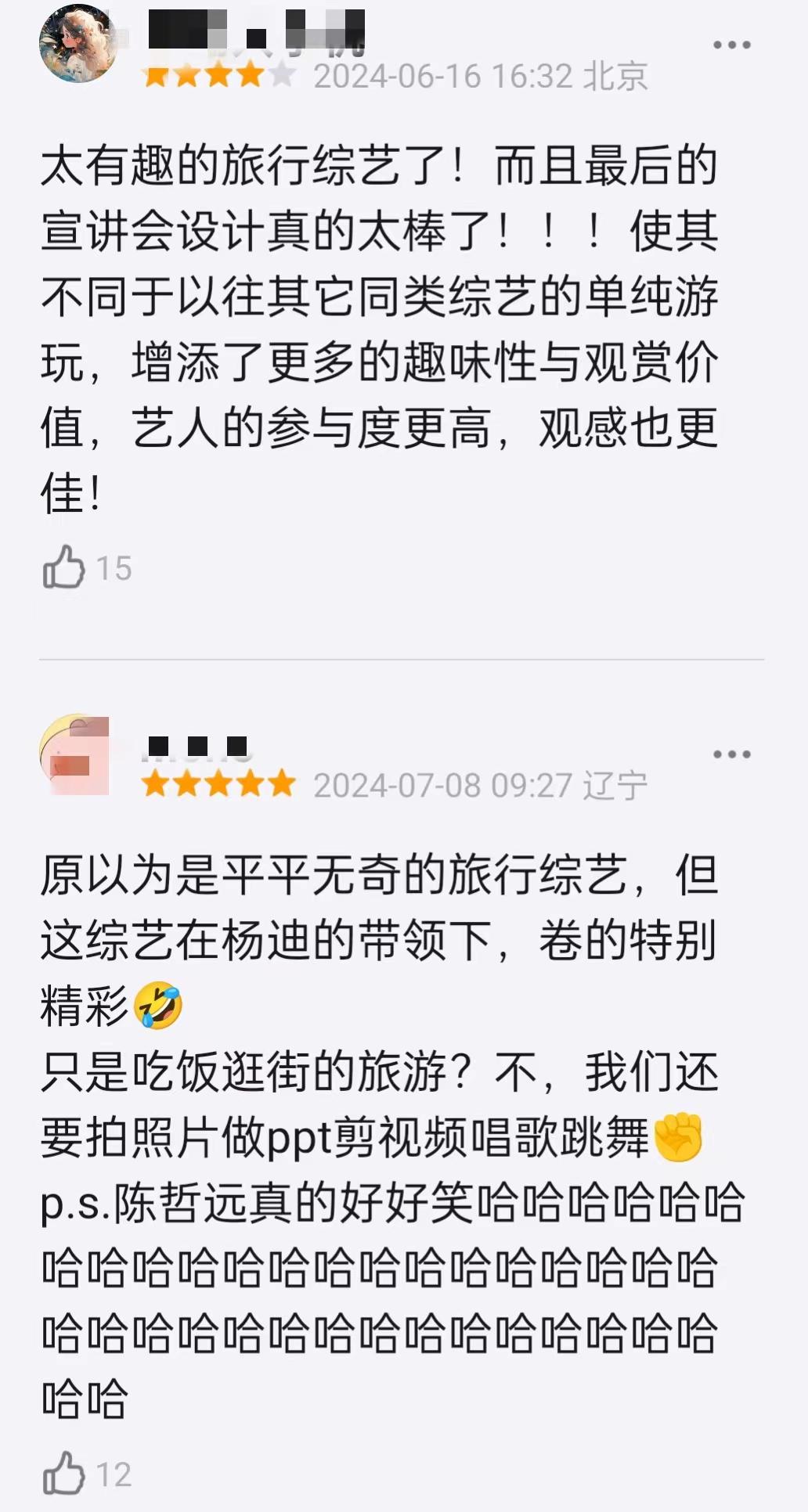This screenshot has width=808, height=1512.
Task: Like the review with 15 likes
Action: (x=64, y=567)
